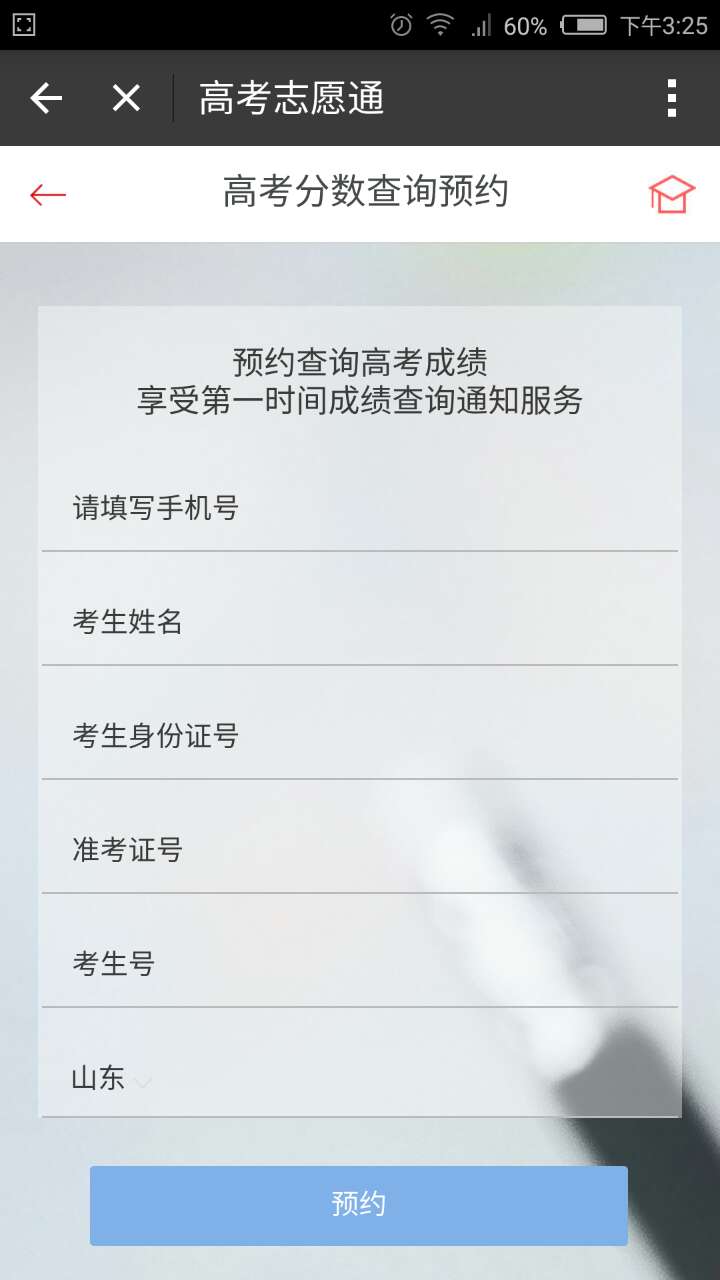Focus the 准考证号 admission ticket field
This screenshot has height=1280, width=720.
click(x=360, y=851)
